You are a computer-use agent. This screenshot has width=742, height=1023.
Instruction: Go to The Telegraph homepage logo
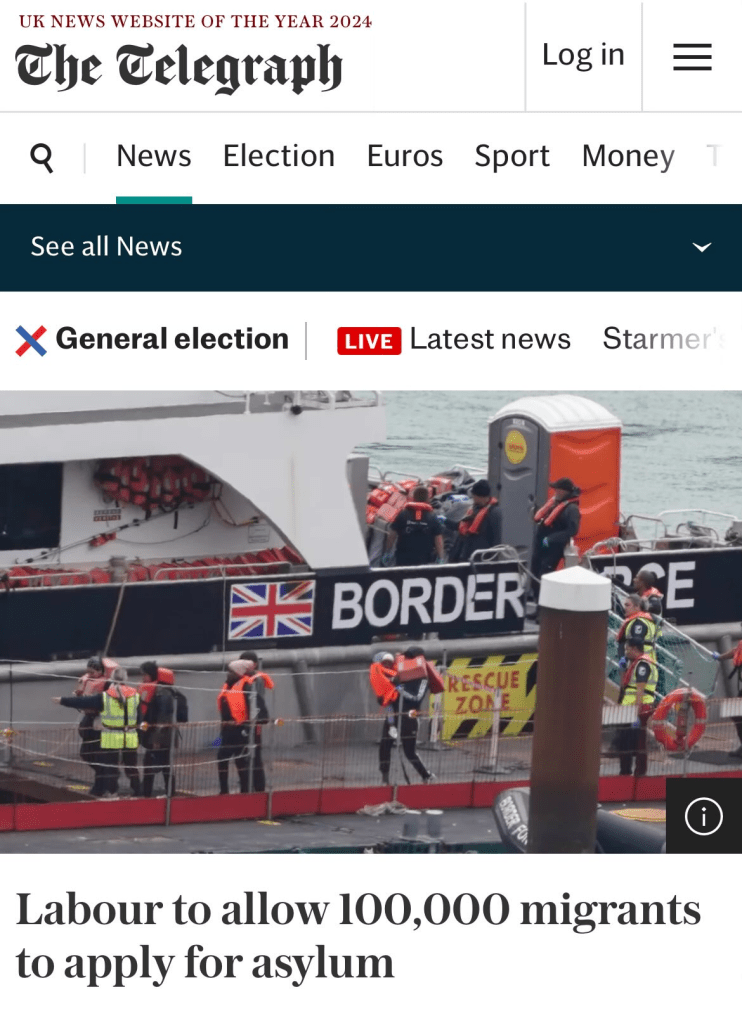(x=179, y=68)
